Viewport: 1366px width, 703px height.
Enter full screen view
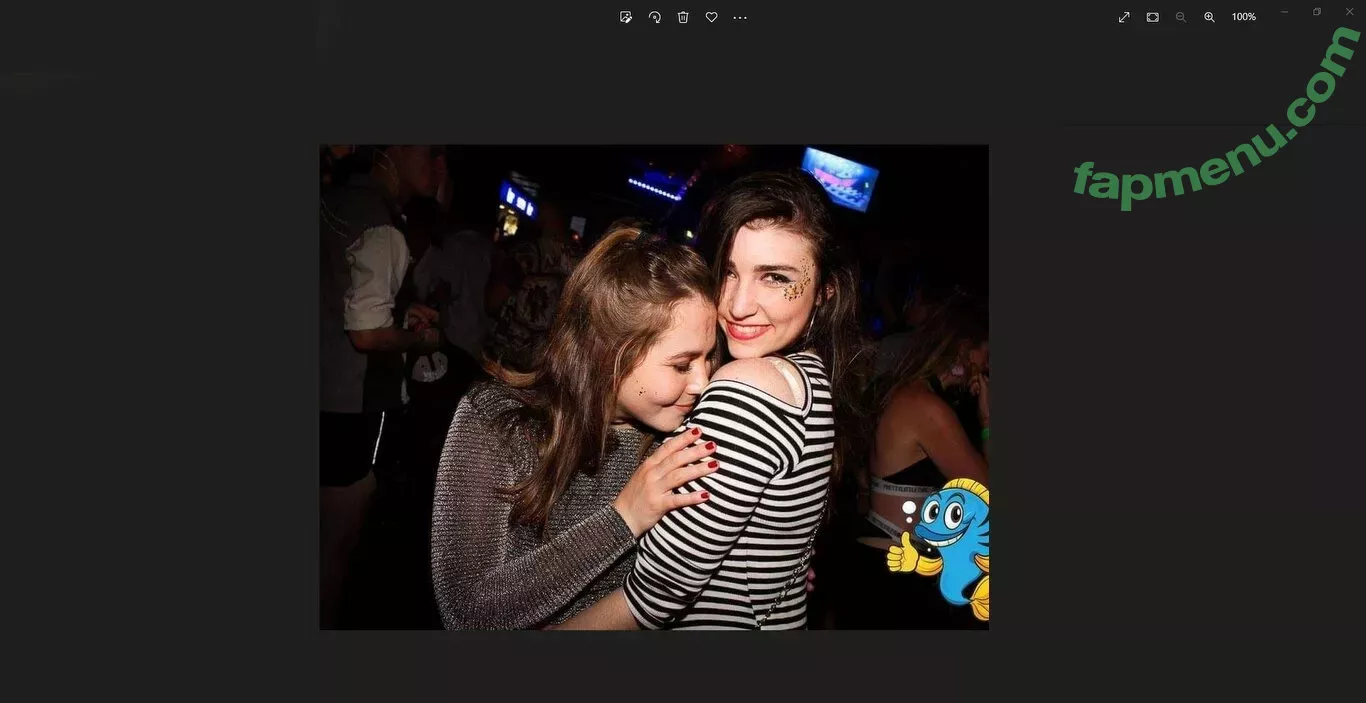point(1124,17)
